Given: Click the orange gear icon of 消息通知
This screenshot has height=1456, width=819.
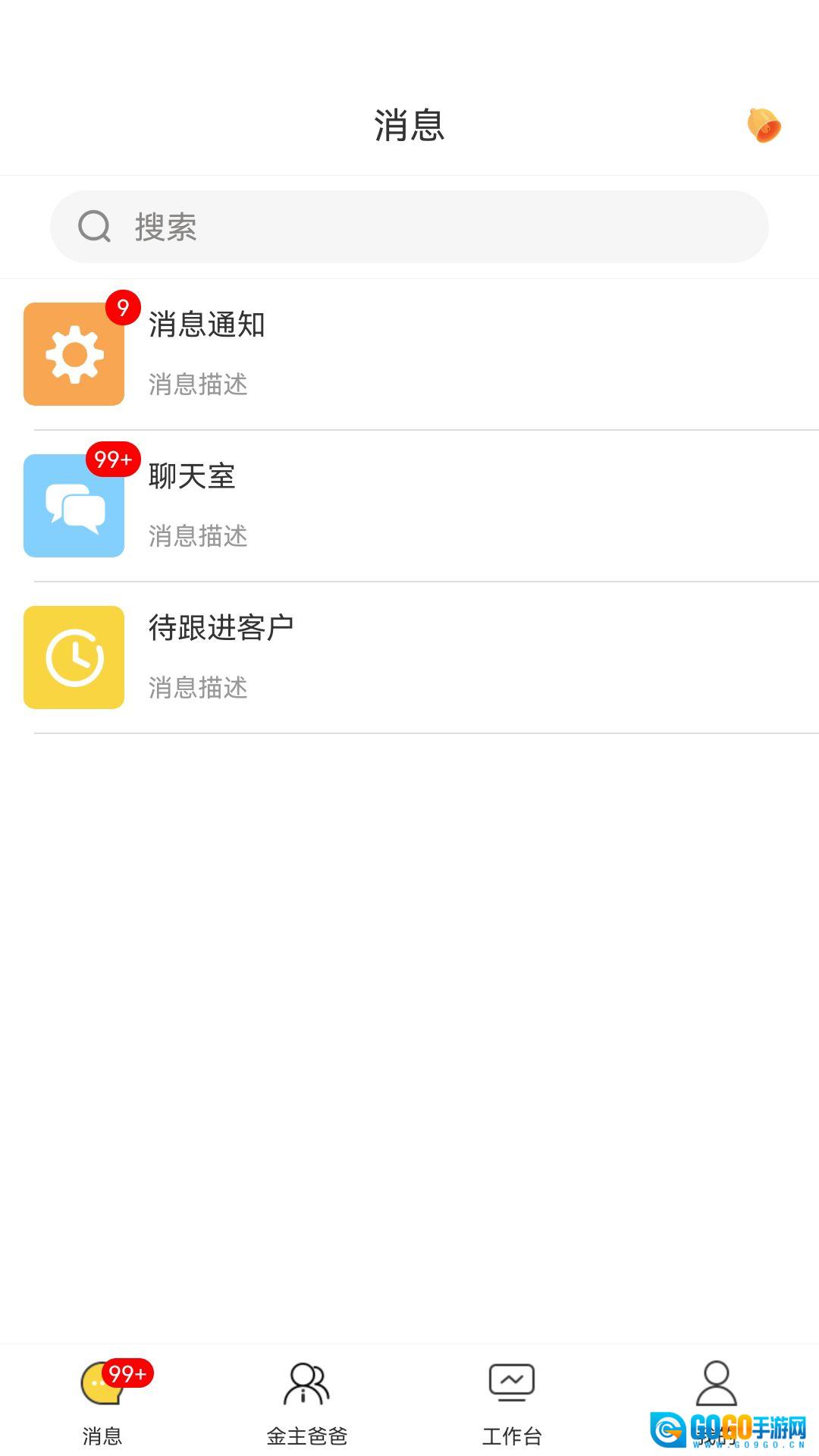Looking at the screenshot, I should click(74, 353).
